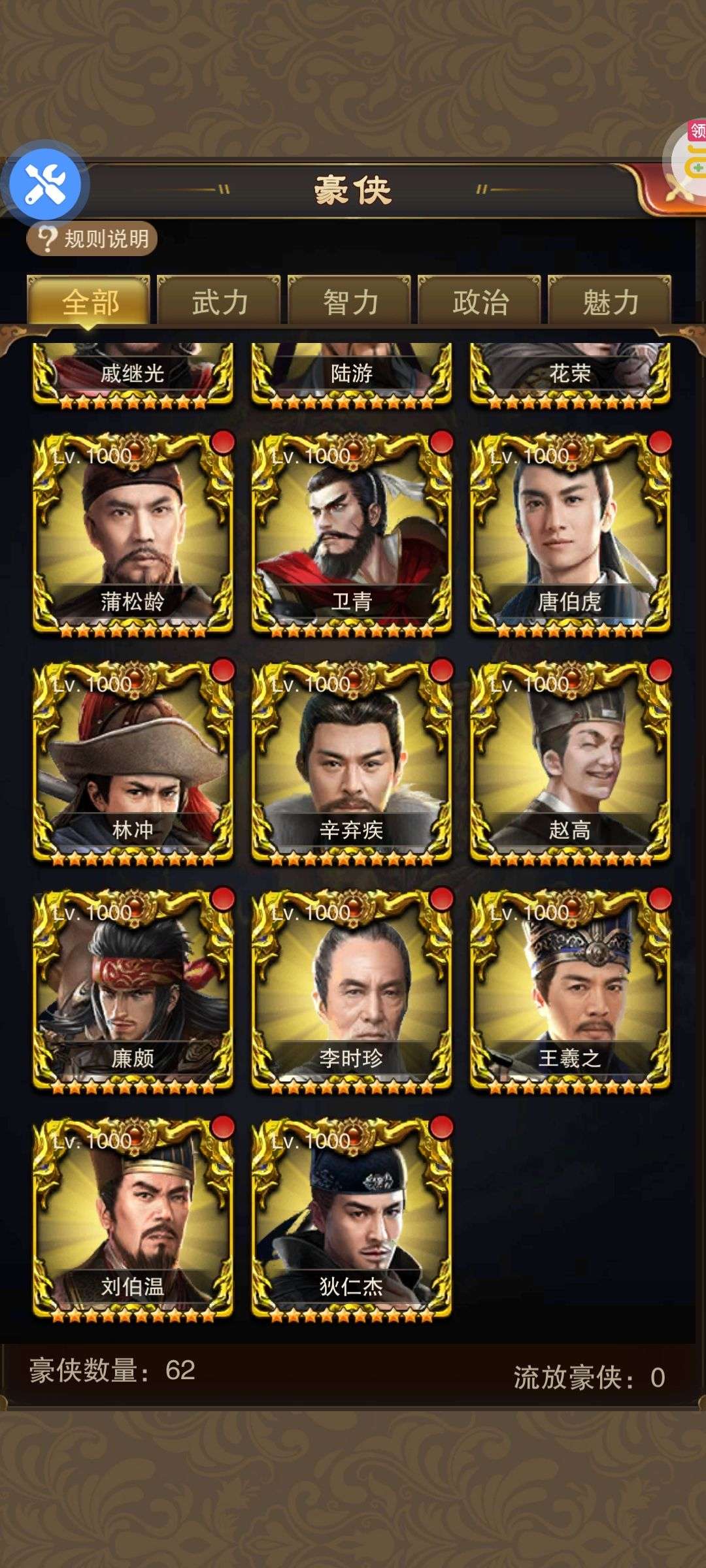706x1568 pixels.
Task: Switch to the 魅力 tab
Action: (609, 301)
